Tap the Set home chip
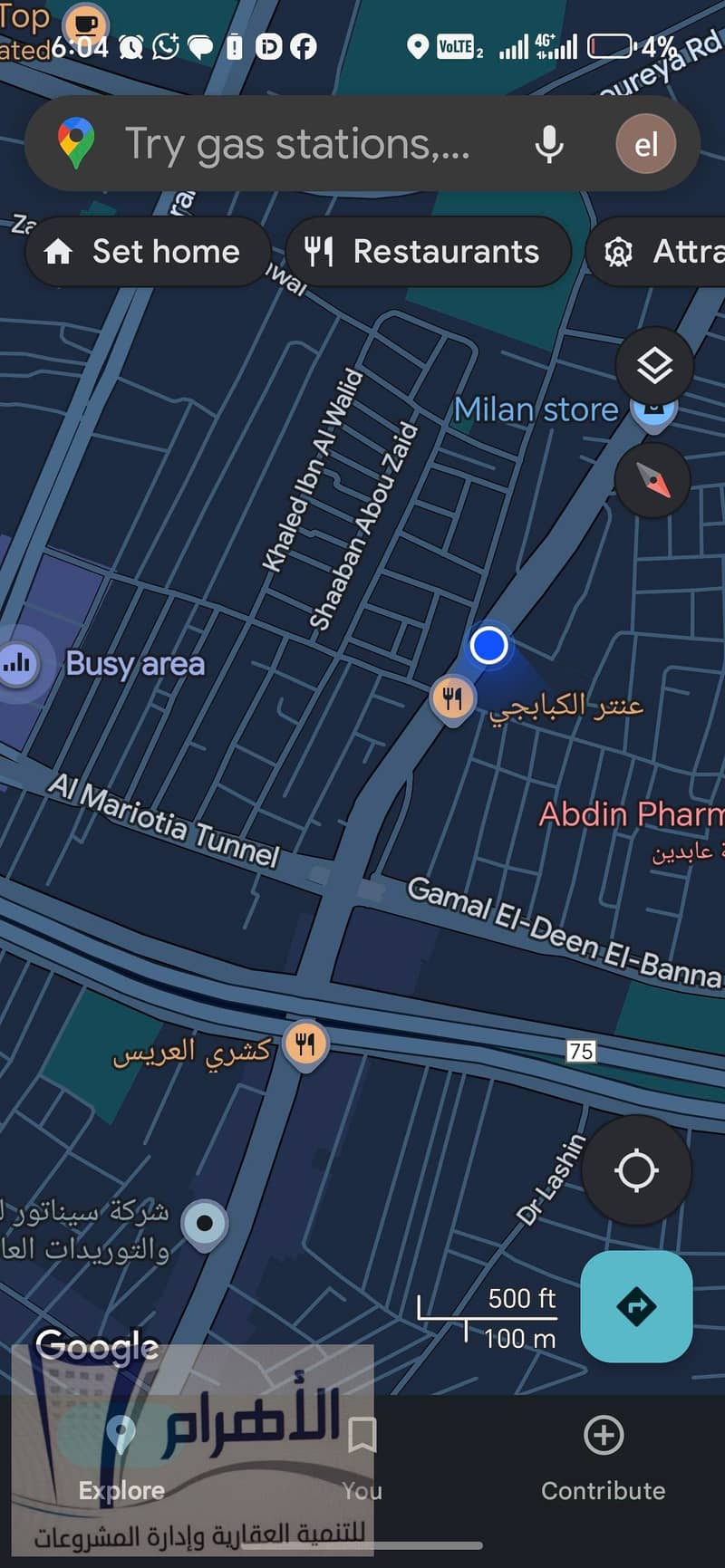This screenshot has width=725, height=1568. click(x=149, y=252)
